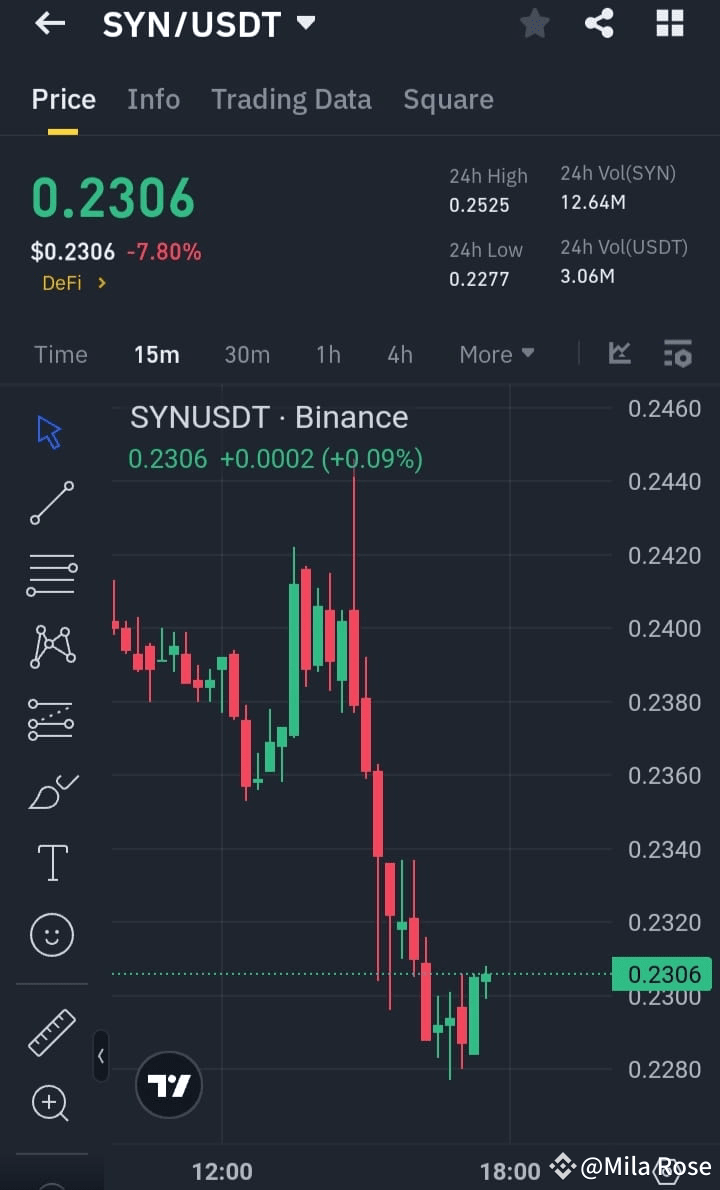Select the cursor tool in the drawing sidebar

(50, 430)
